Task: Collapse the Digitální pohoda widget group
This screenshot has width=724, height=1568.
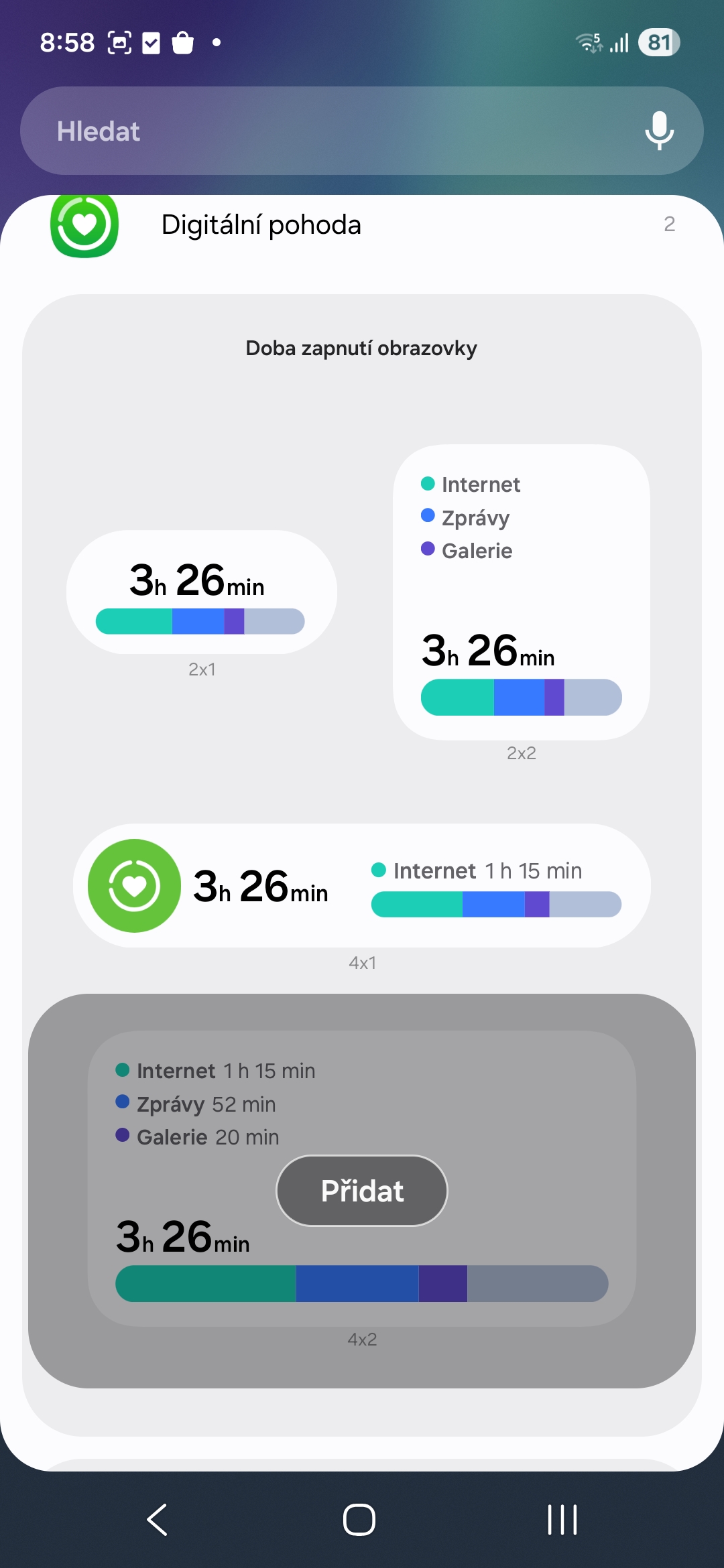Action: click(362, 225)
